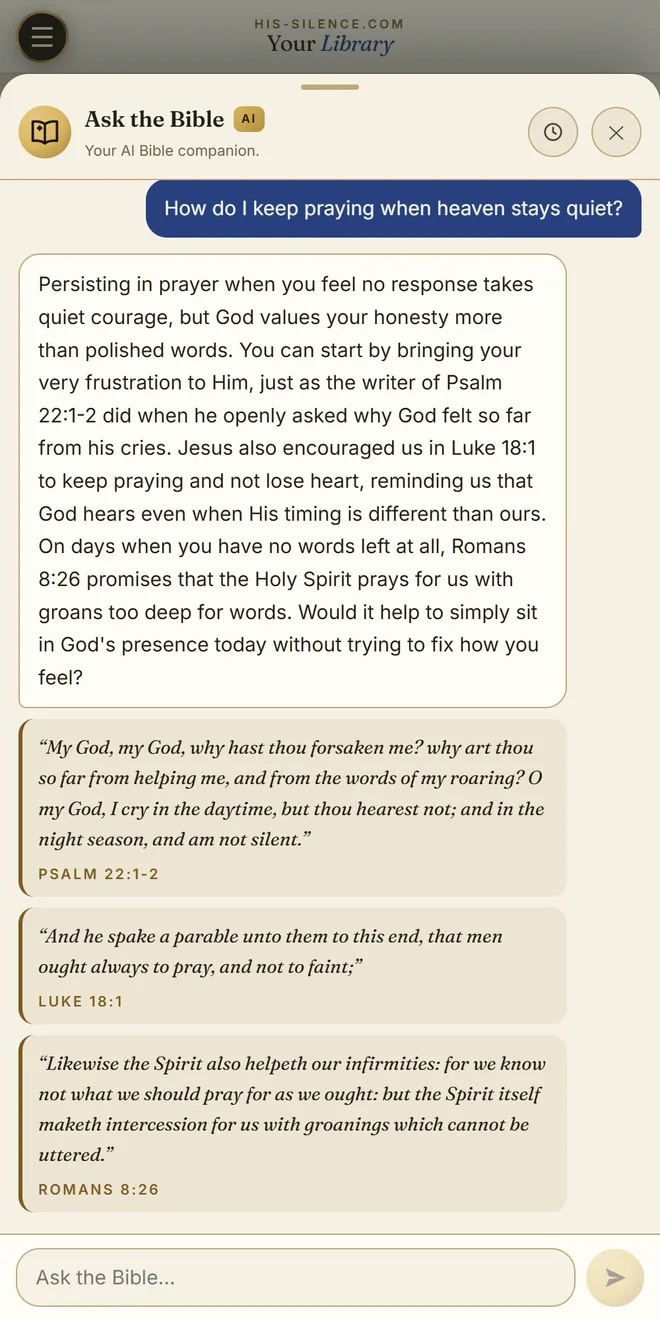Close the Ask the Bible panel
The height and width of the screenshot is (1320, 660).
pyautogui.click(x=616, y=132)
